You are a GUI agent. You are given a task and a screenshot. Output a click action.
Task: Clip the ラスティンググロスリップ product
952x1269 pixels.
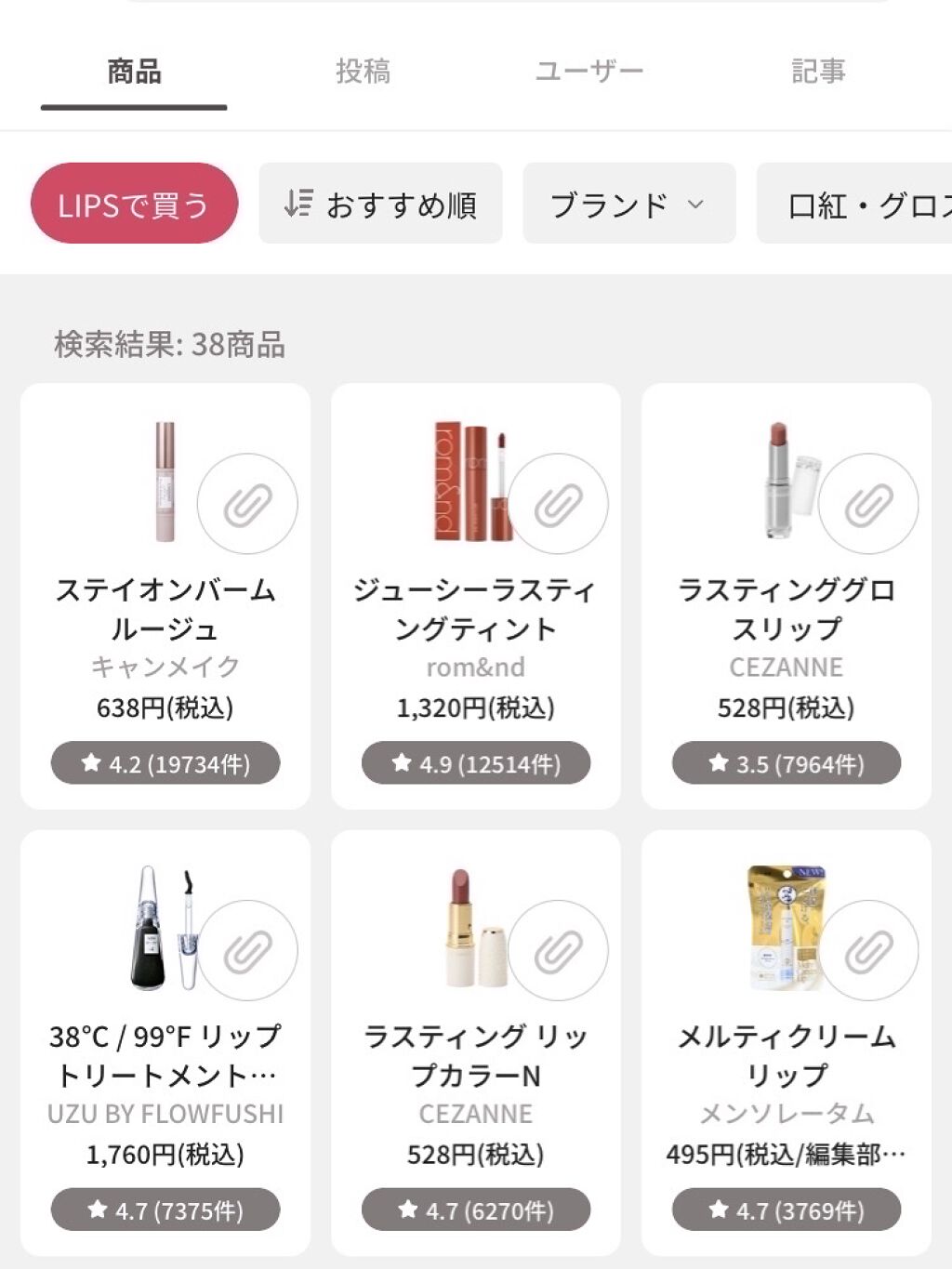click(868, 504)
